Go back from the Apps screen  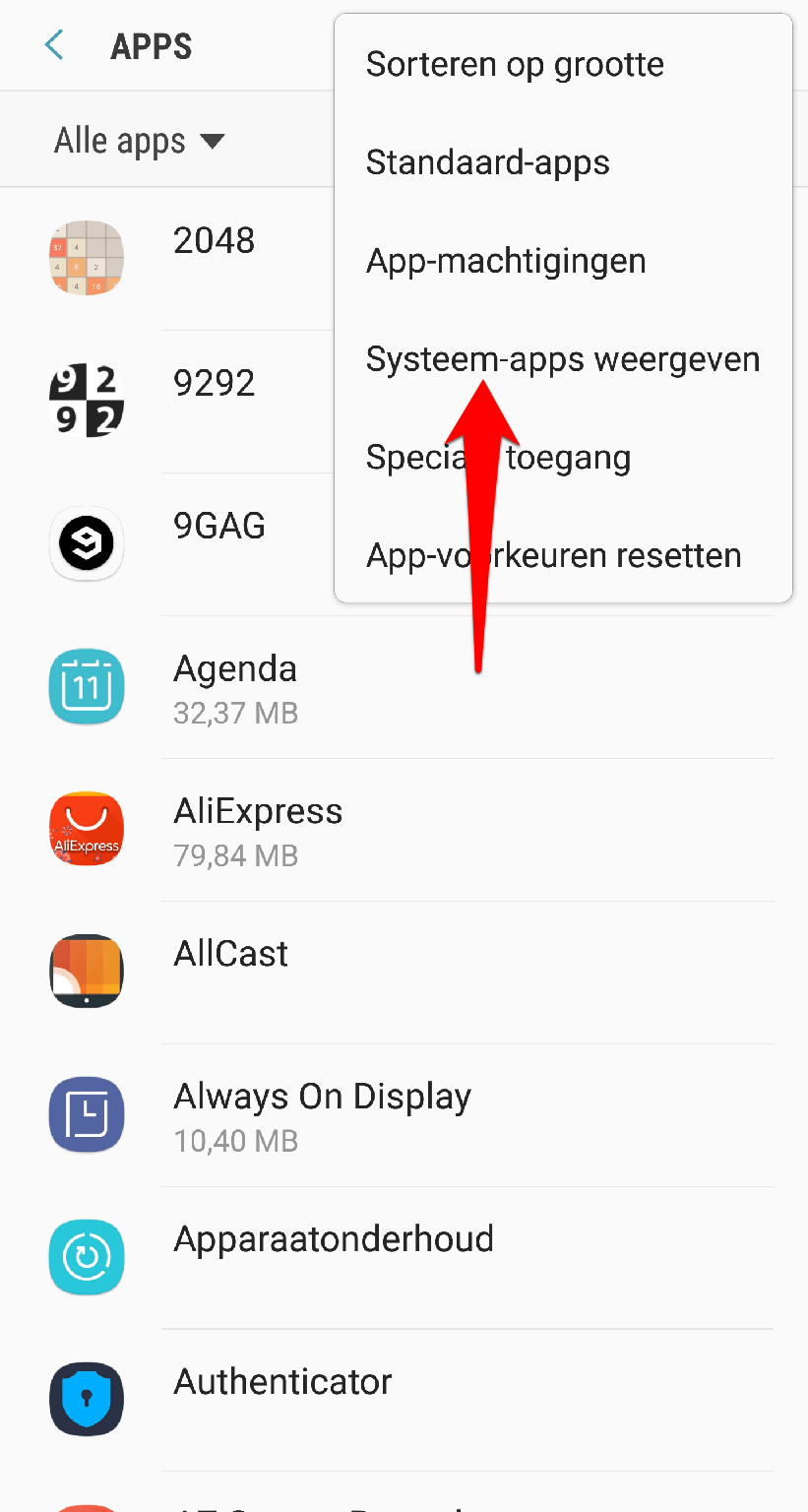coord(55,45)
